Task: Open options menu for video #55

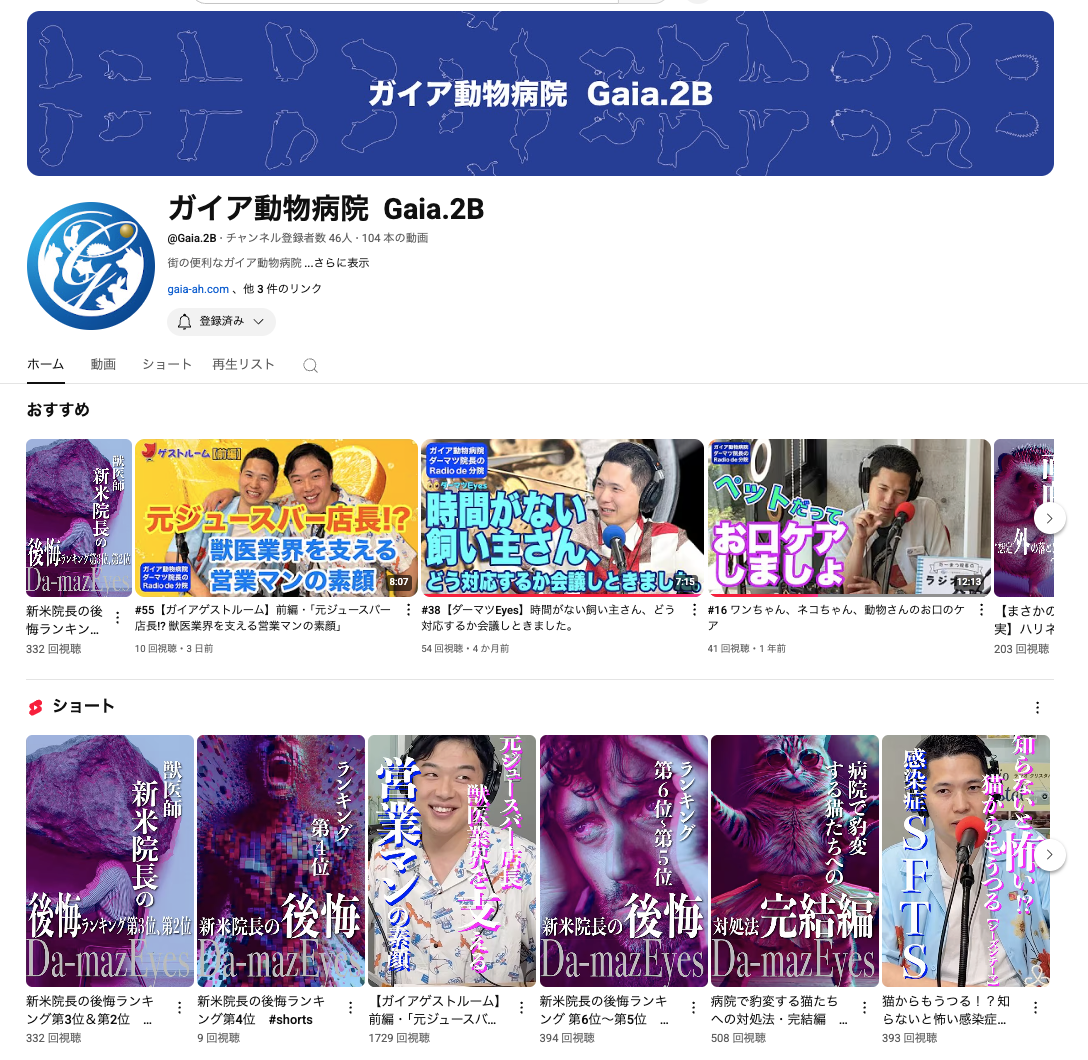Action: pyautogui.click(x=408, y=610)
